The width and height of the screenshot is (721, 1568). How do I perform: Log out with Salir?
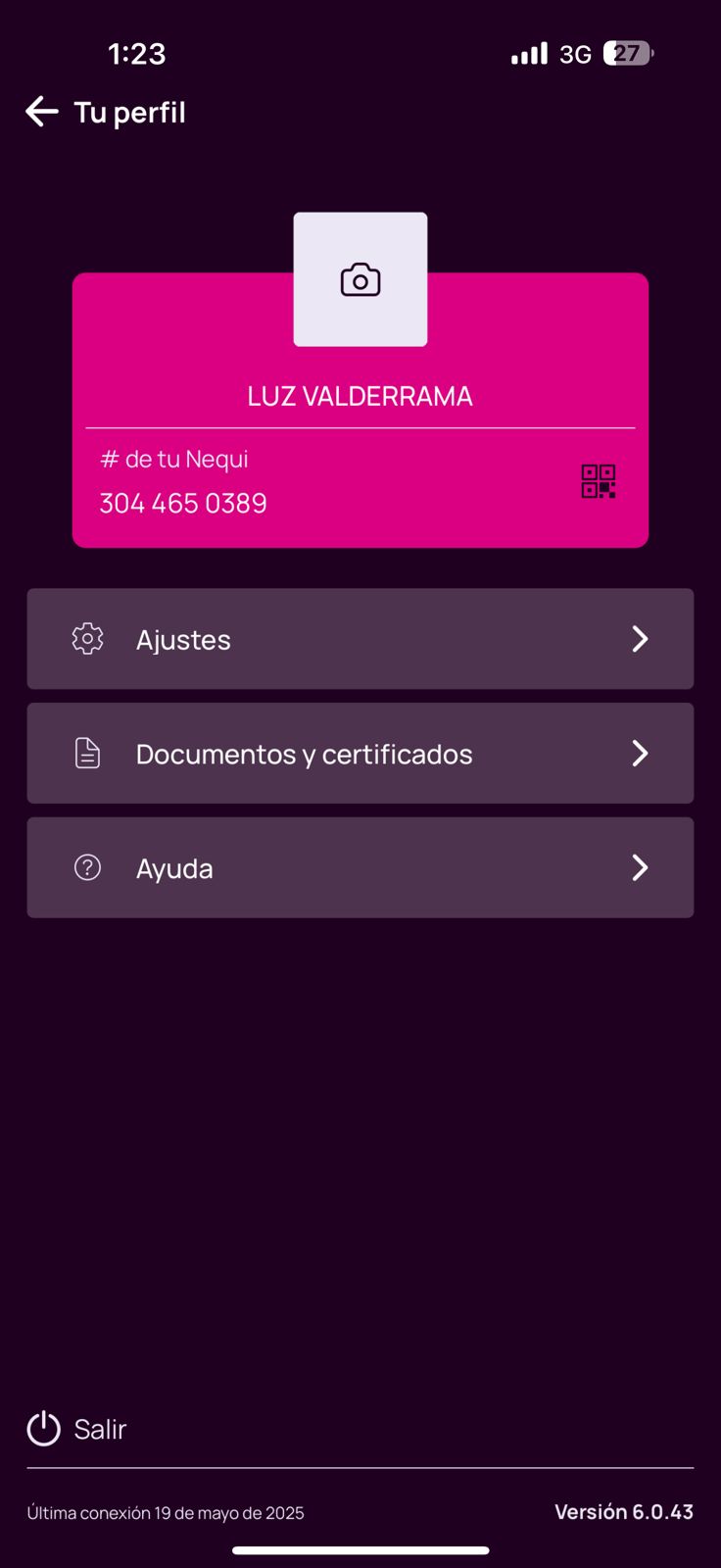click(x=76, y=1429)
